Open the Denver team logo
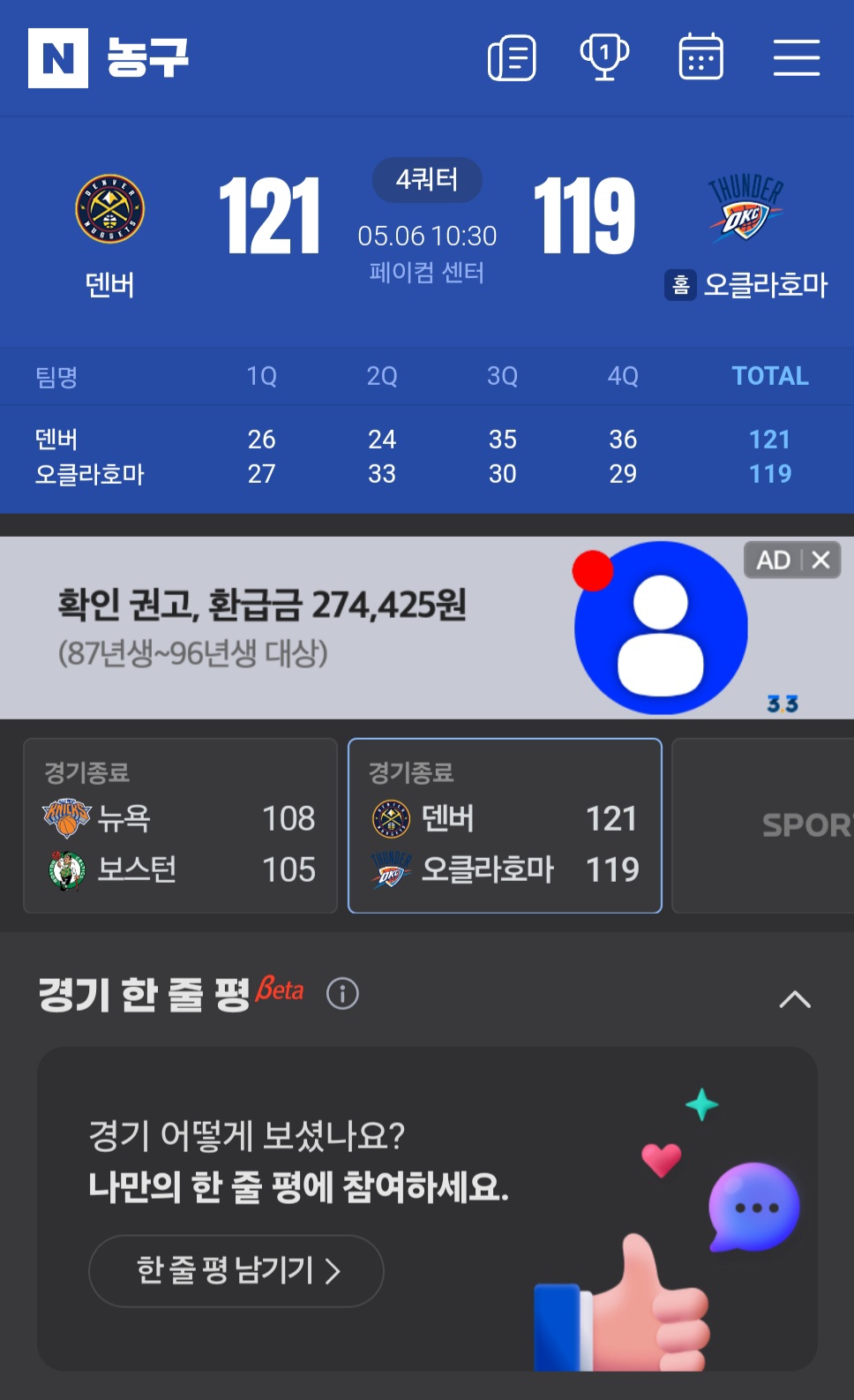Viewport: 854px width, 1400px height. tap(110, 208)
